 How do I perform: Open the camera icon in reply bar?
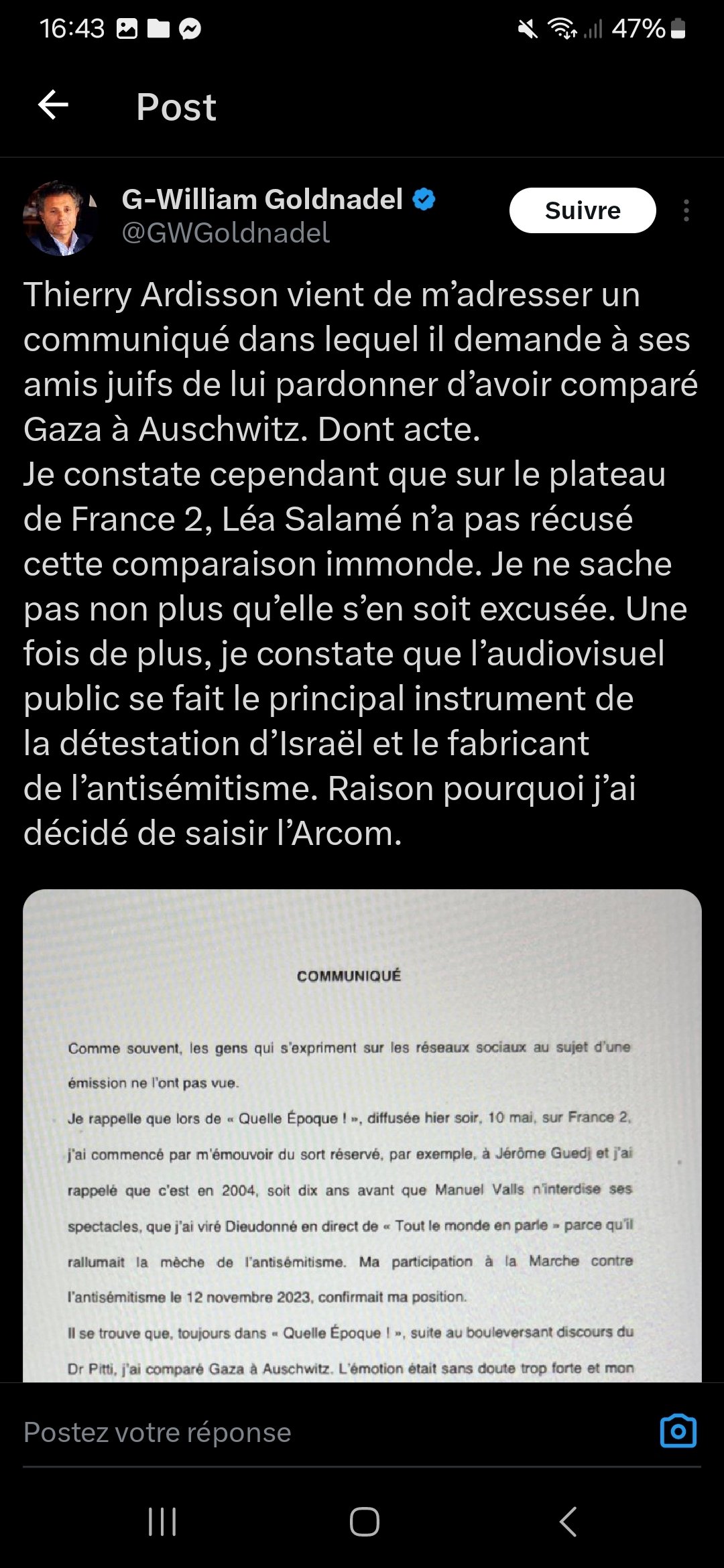[x=678, y=1432]
